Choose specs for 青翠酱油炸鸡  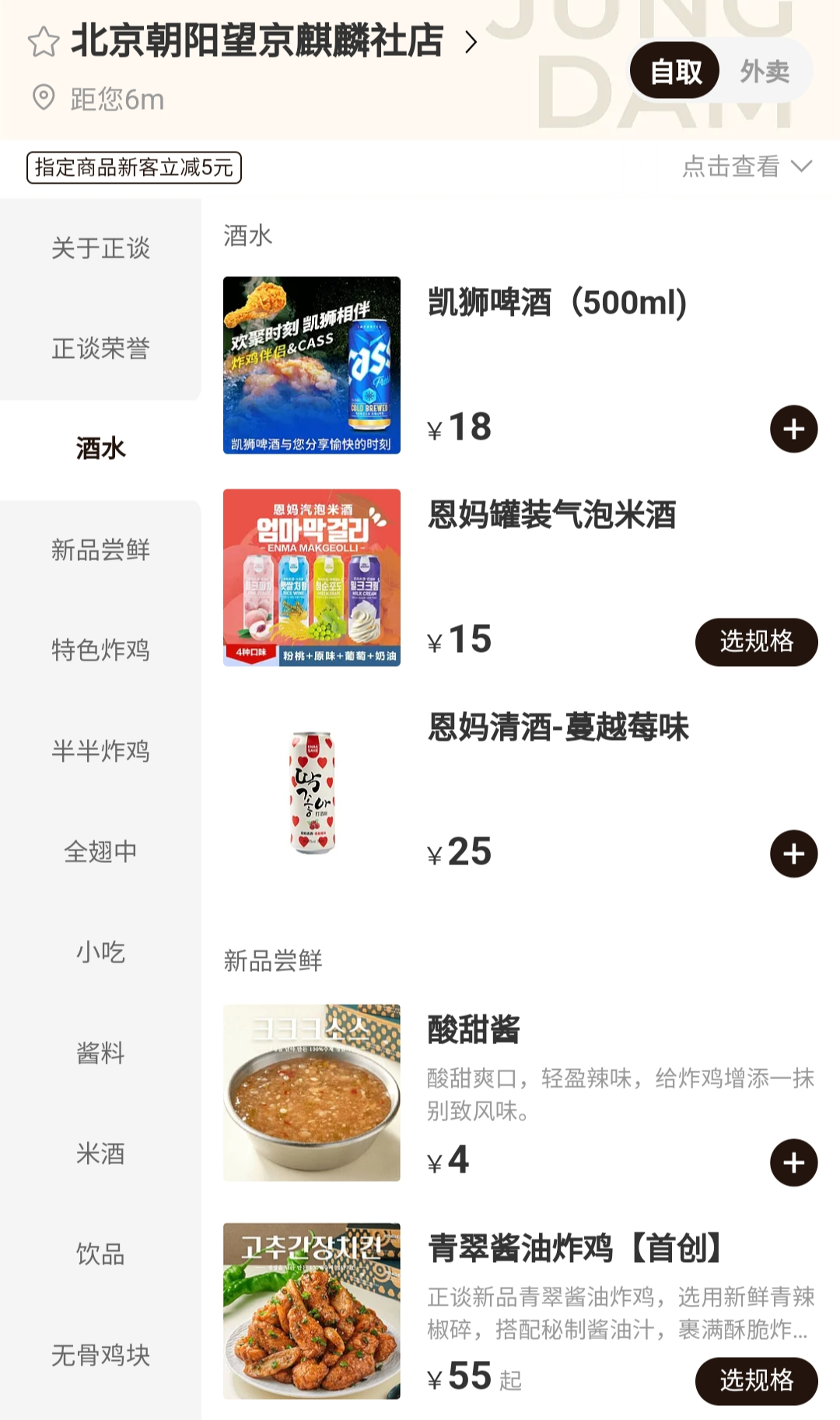coord(756,1380)
